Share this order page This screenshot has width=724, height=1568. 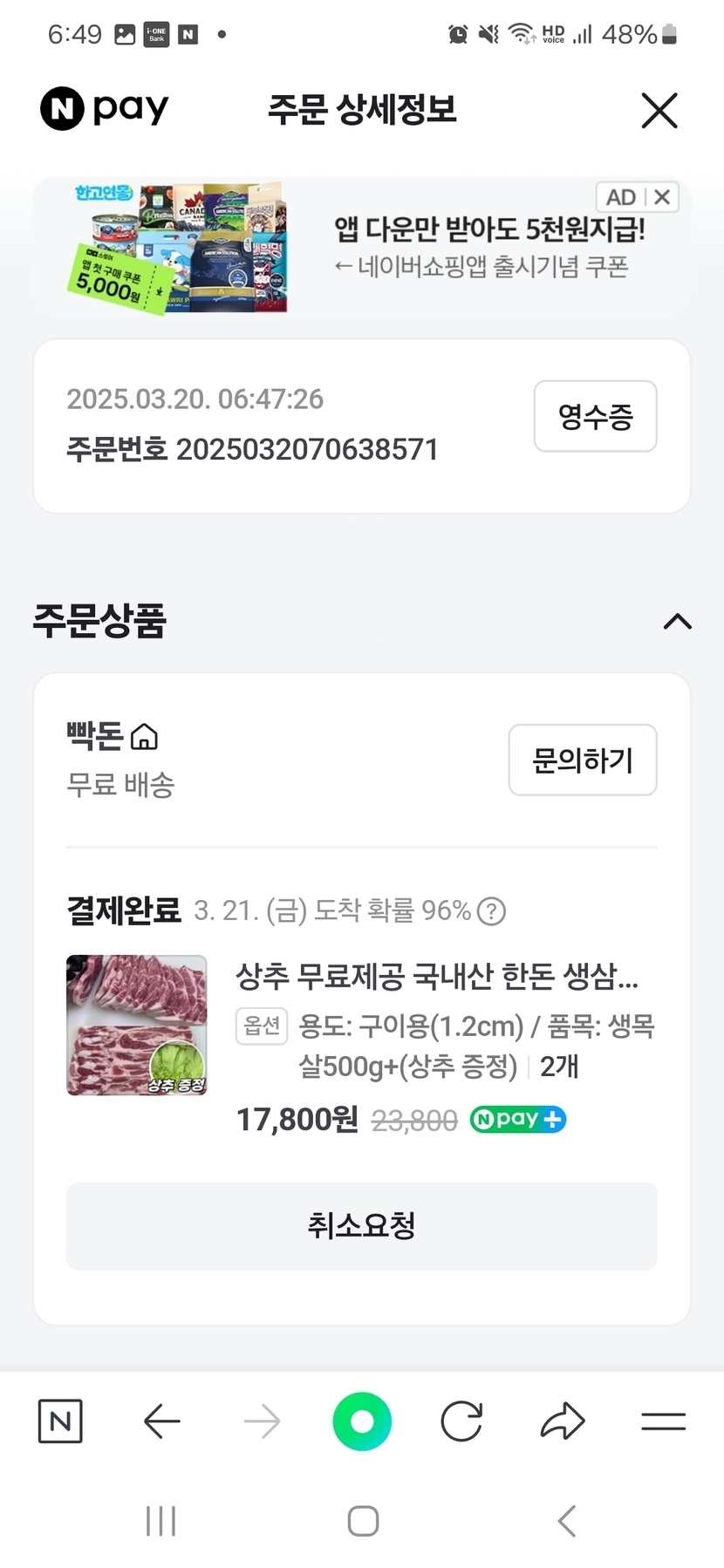(x=563, y=1421)
